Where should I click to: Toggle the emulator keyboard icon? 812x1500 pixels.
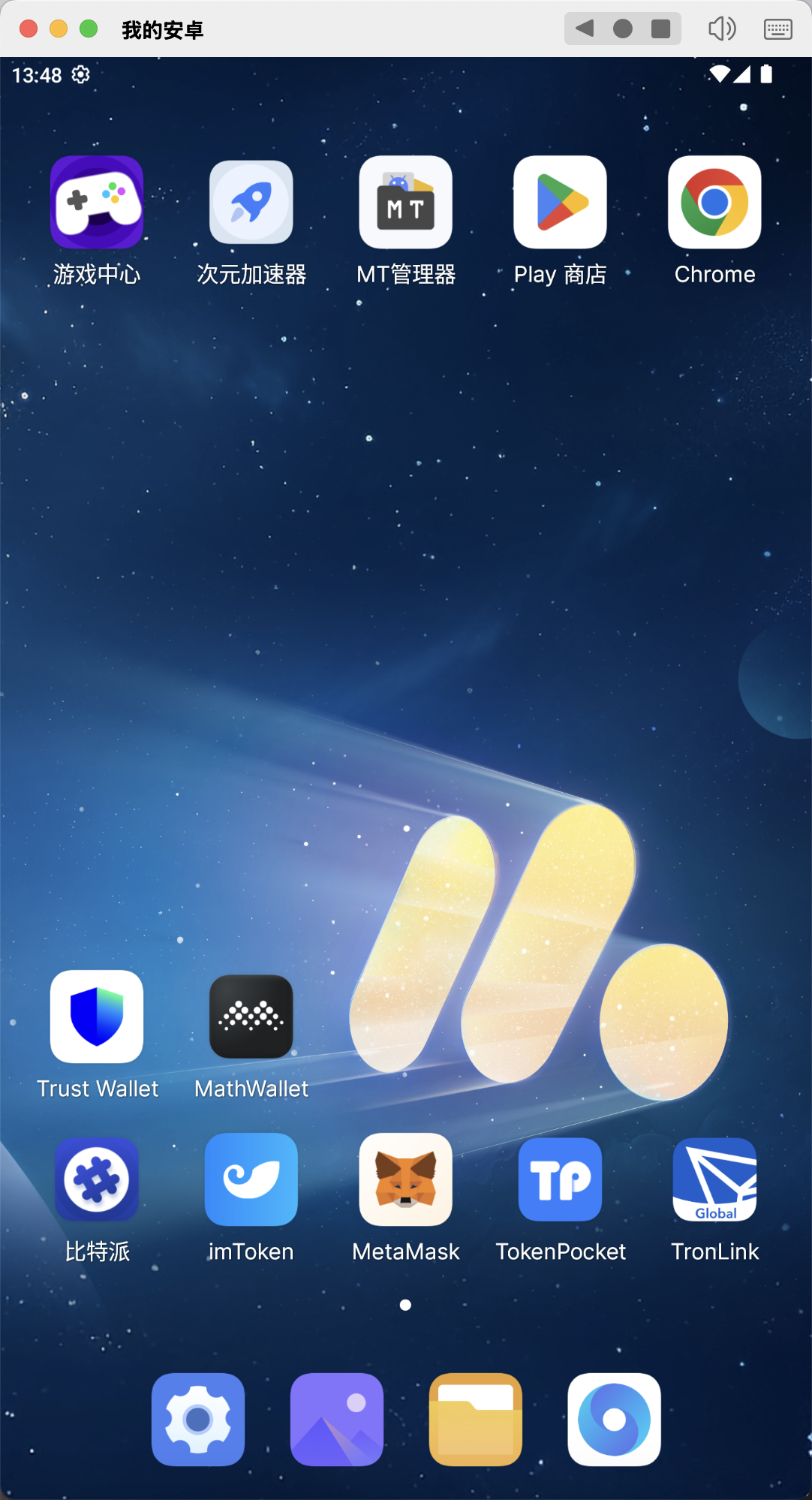[778, 29]
